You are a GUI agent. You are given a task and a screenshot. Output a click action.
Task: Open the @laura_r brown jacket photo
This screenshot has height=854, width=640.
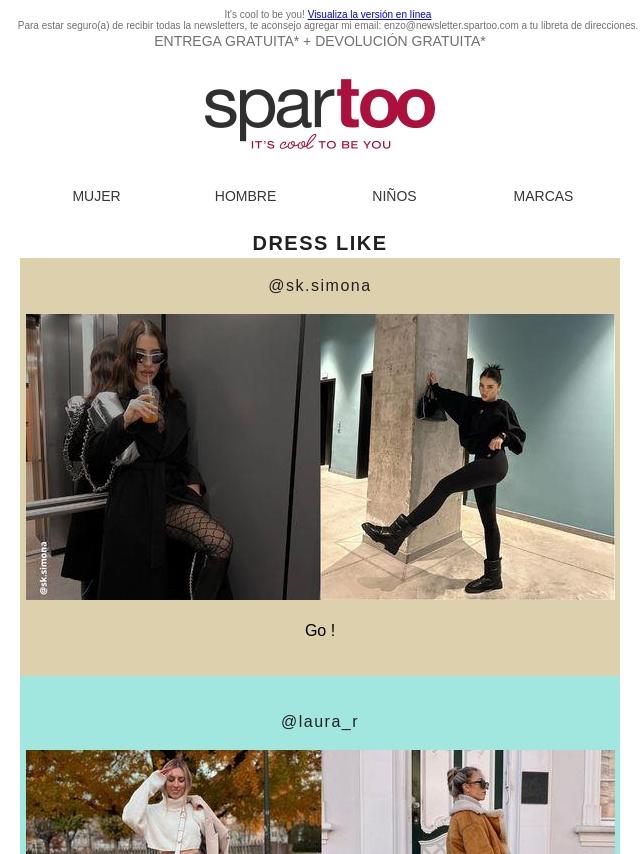click(468, 802)
